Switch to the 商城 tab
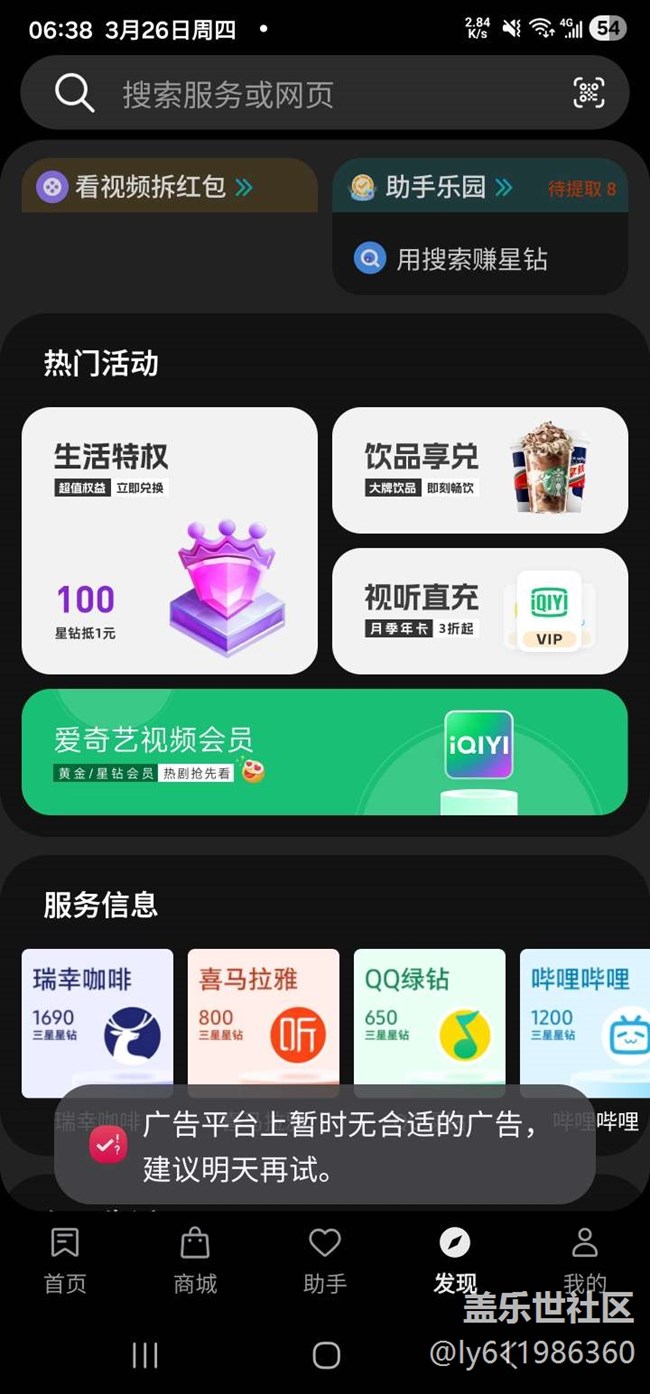650x1394 pixels. click(x=195, y=1260)
